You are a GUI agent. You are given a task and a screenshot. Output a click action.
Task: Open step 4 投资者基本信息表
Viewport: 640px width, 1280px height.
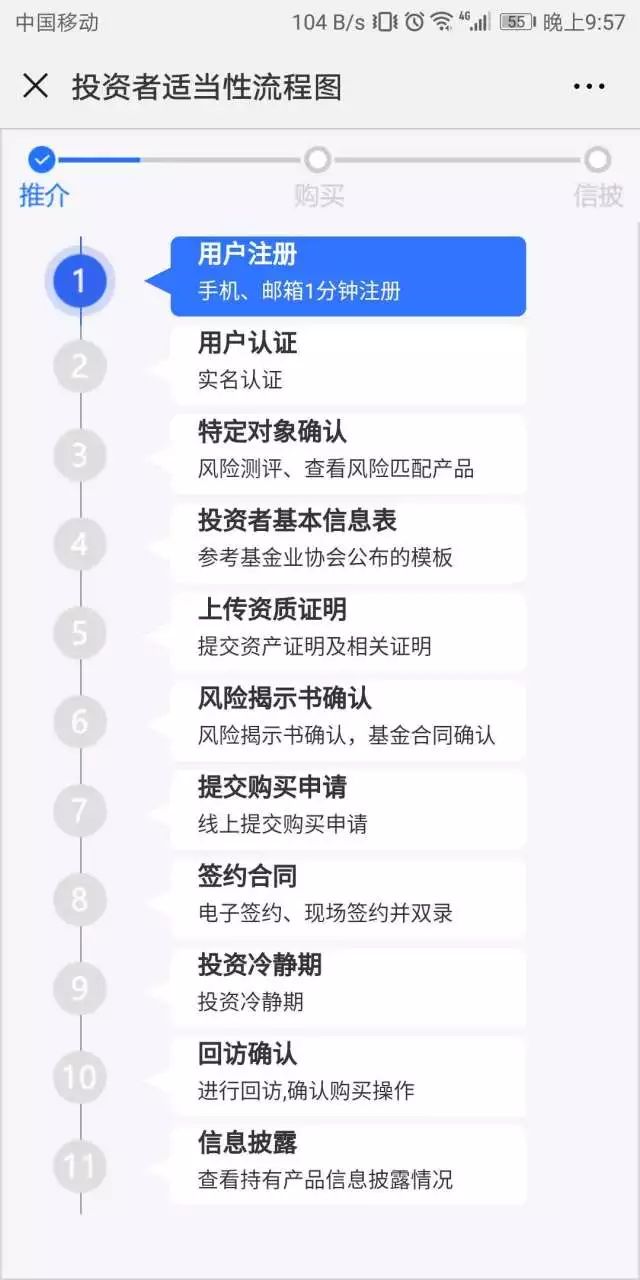(x=347, y=542)
